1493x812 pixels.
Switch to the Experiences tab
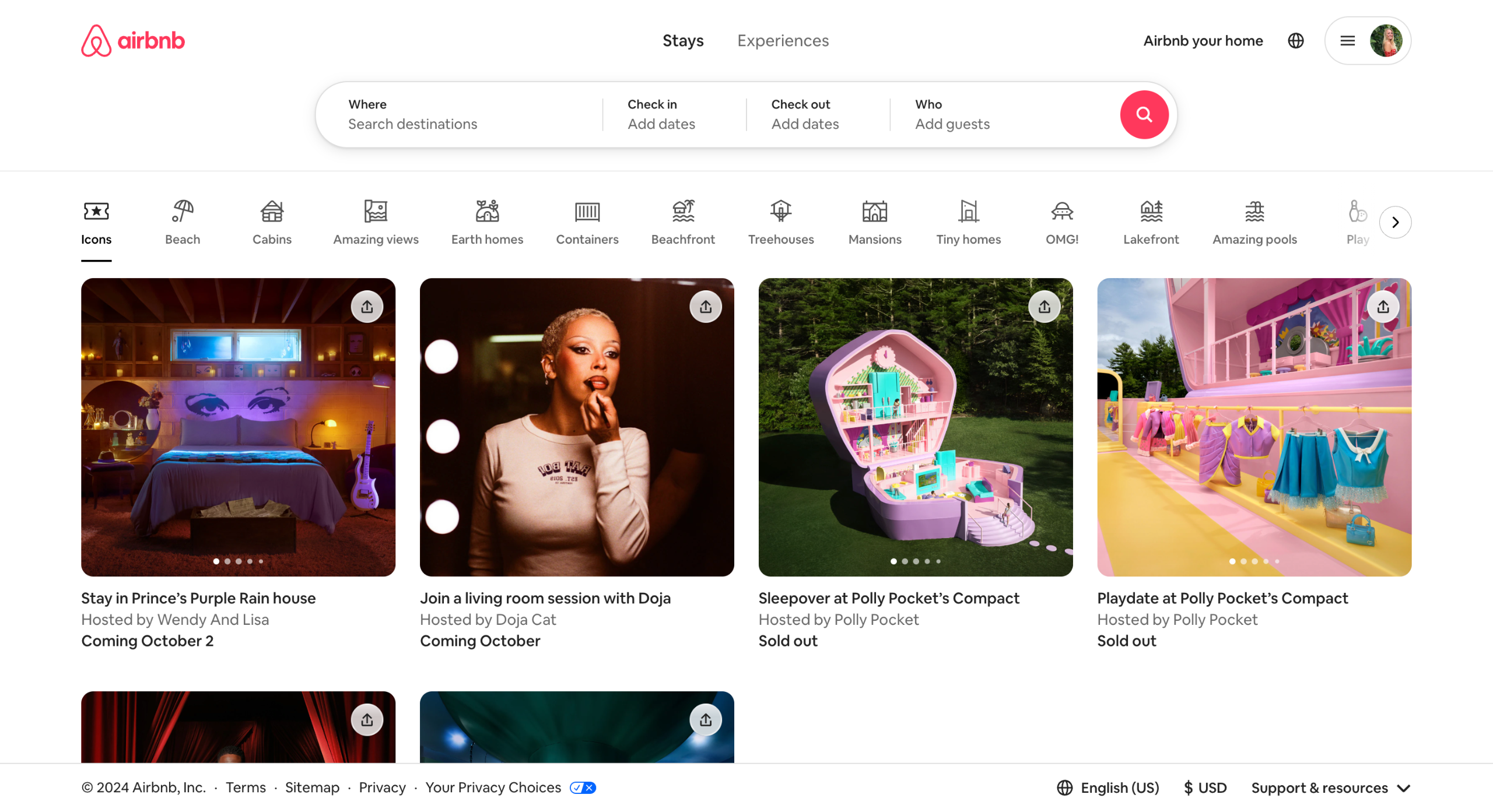tap(783, 41)
